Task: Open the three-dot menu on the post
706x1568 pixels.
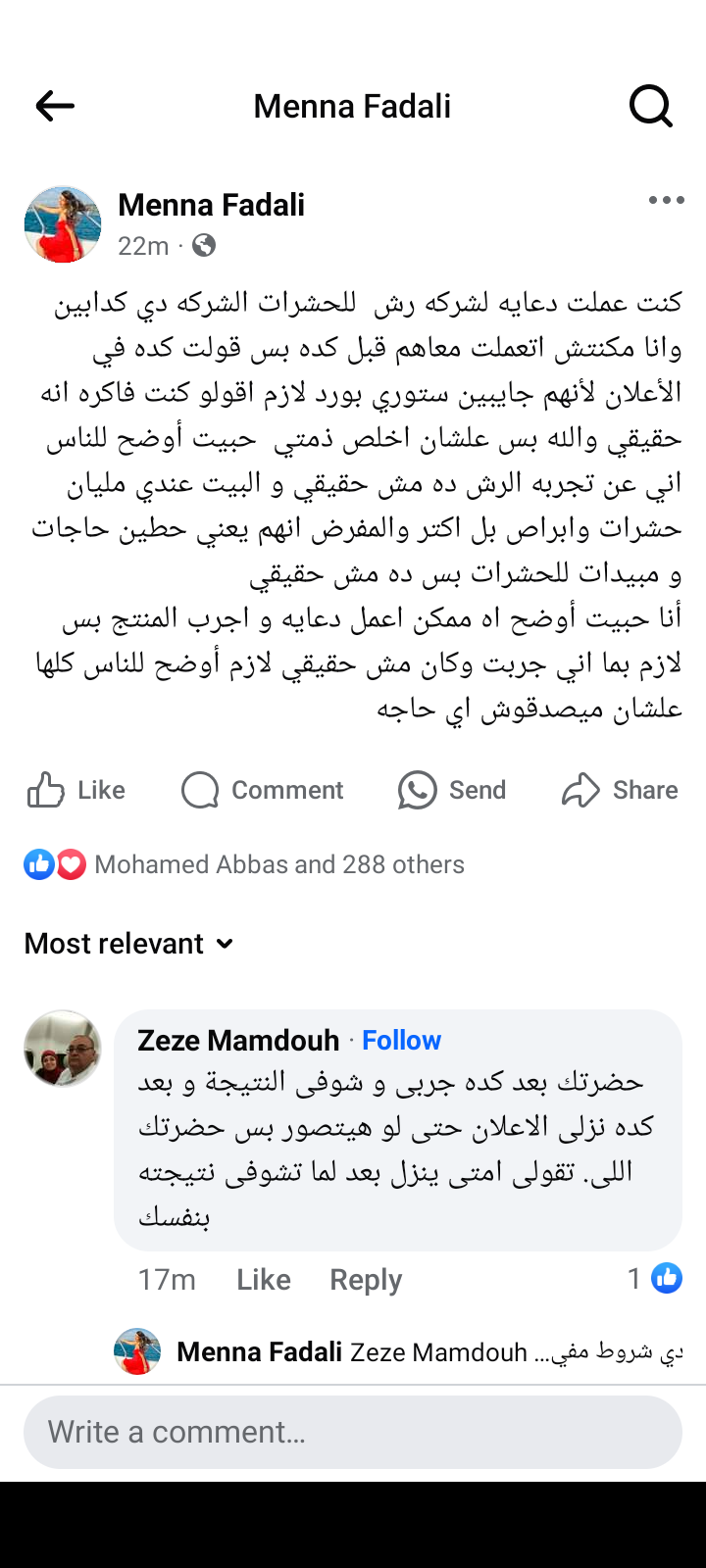Action: pyautogui.click(x=666, y=201)
